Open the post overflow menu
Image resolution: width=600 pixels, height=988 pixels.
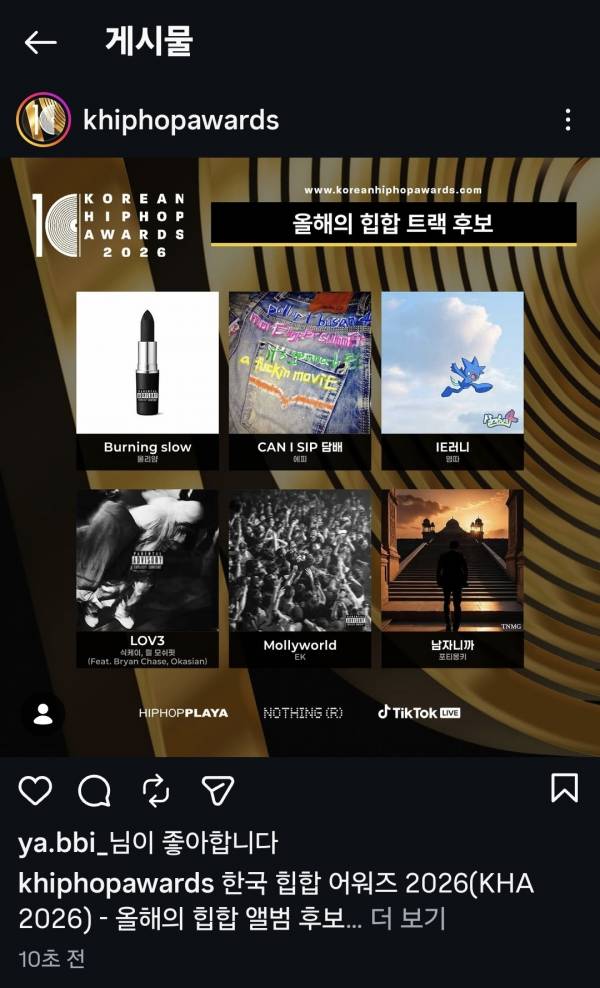(568, 121)
